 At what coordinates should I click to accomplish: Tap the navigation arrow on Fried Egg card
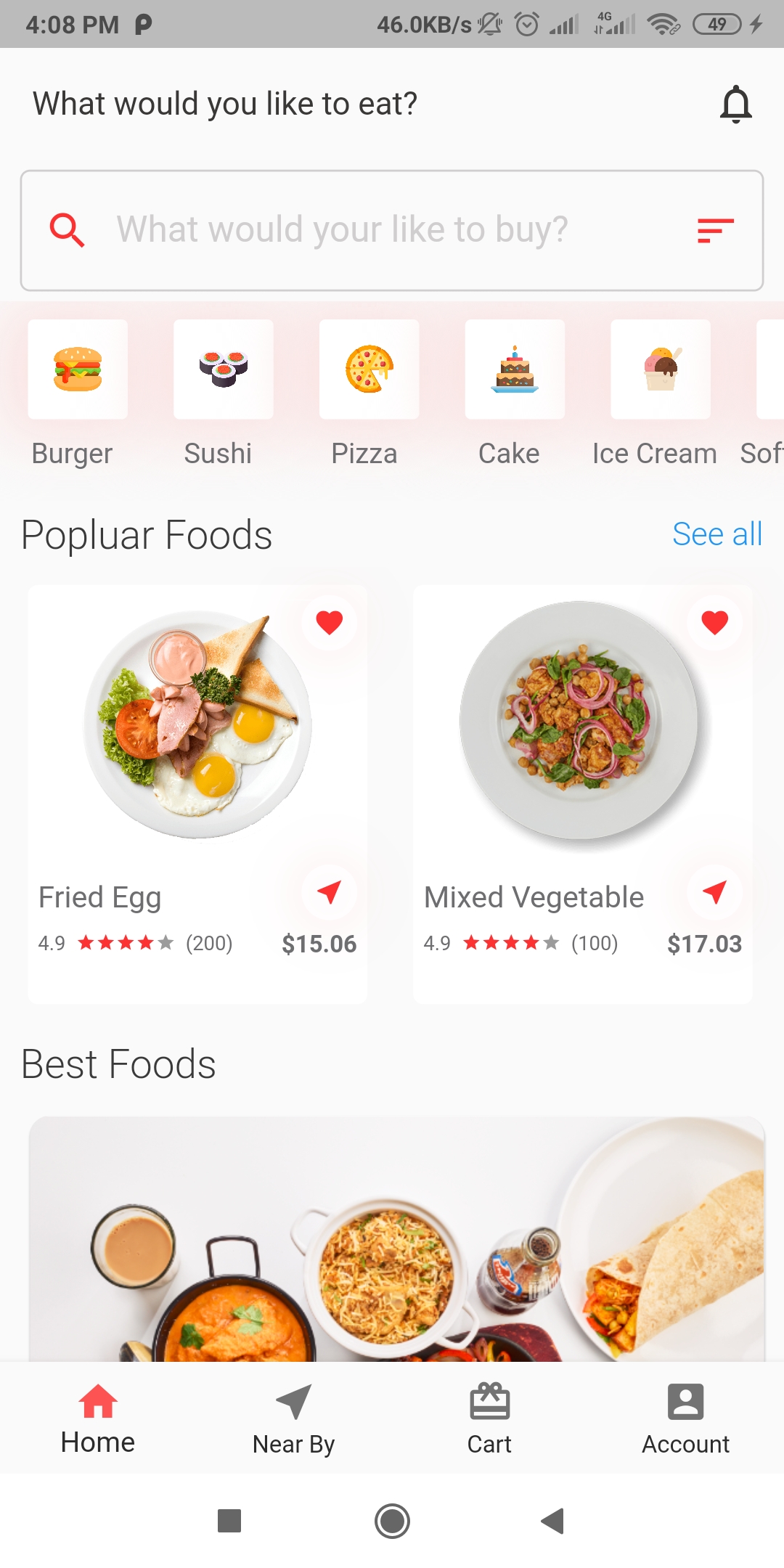coord(330,893)
